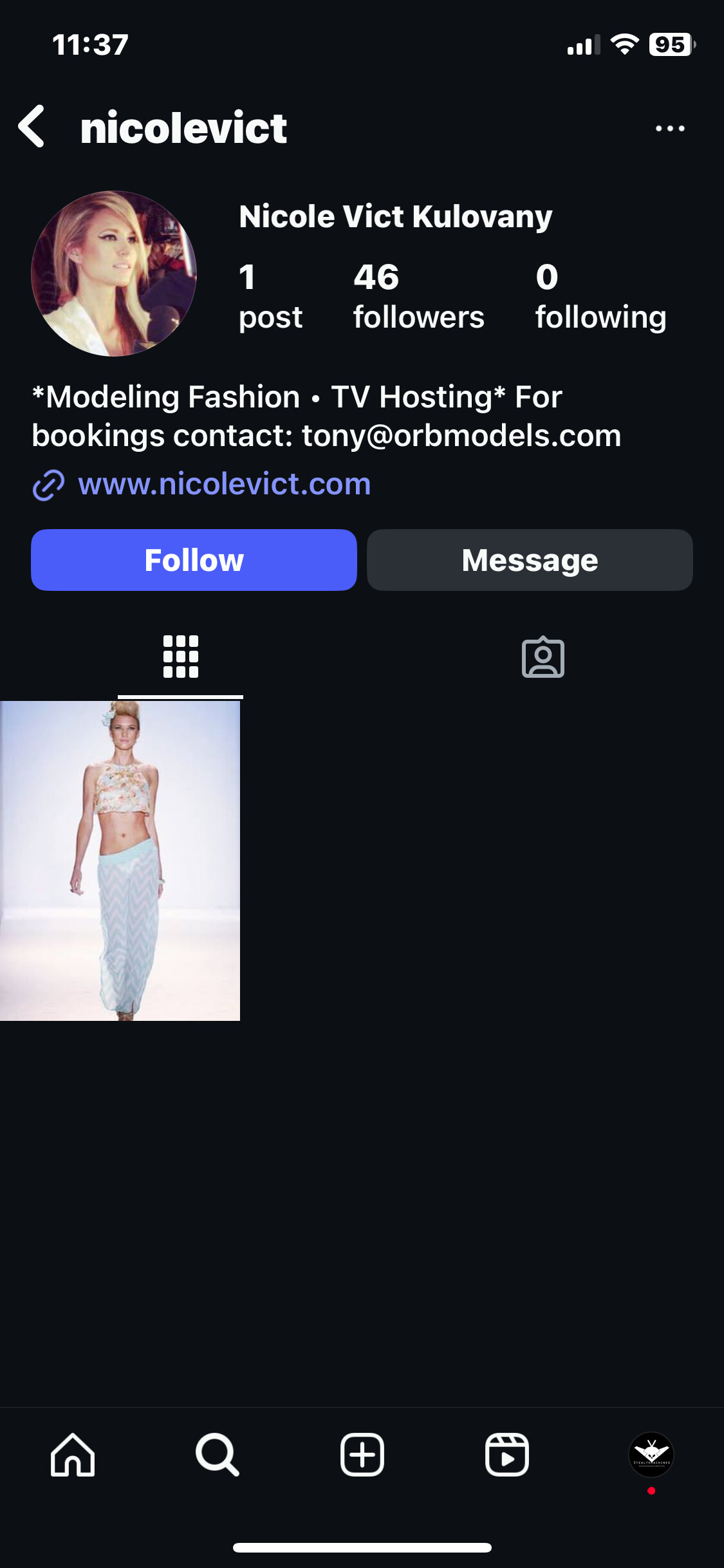The image size is (724, 1568).
Task: Switch to the posts grid tab
Action: (181, 657)
